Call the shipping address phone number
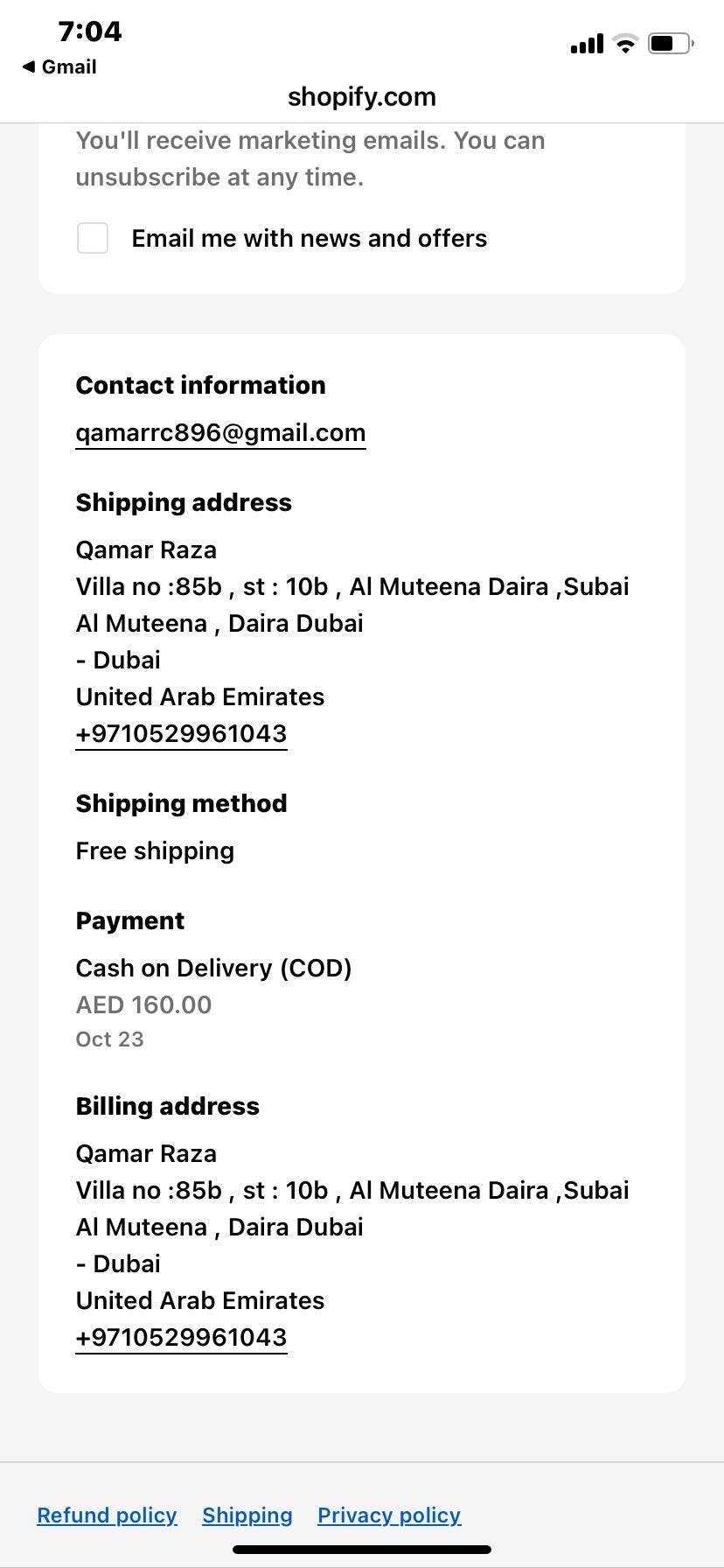The height and width of the screenshot is (1568, 724). pos(181,733)
